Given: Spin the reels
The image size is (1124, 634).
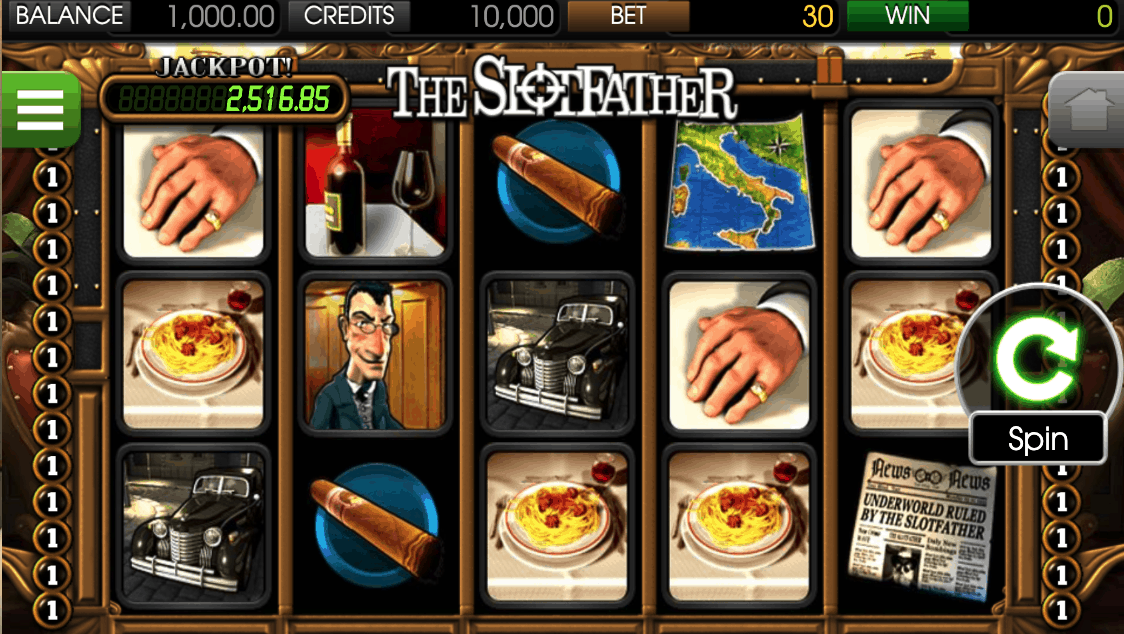Looking at the screenshot, I should pyautogui.click(x=1038, y=439).
